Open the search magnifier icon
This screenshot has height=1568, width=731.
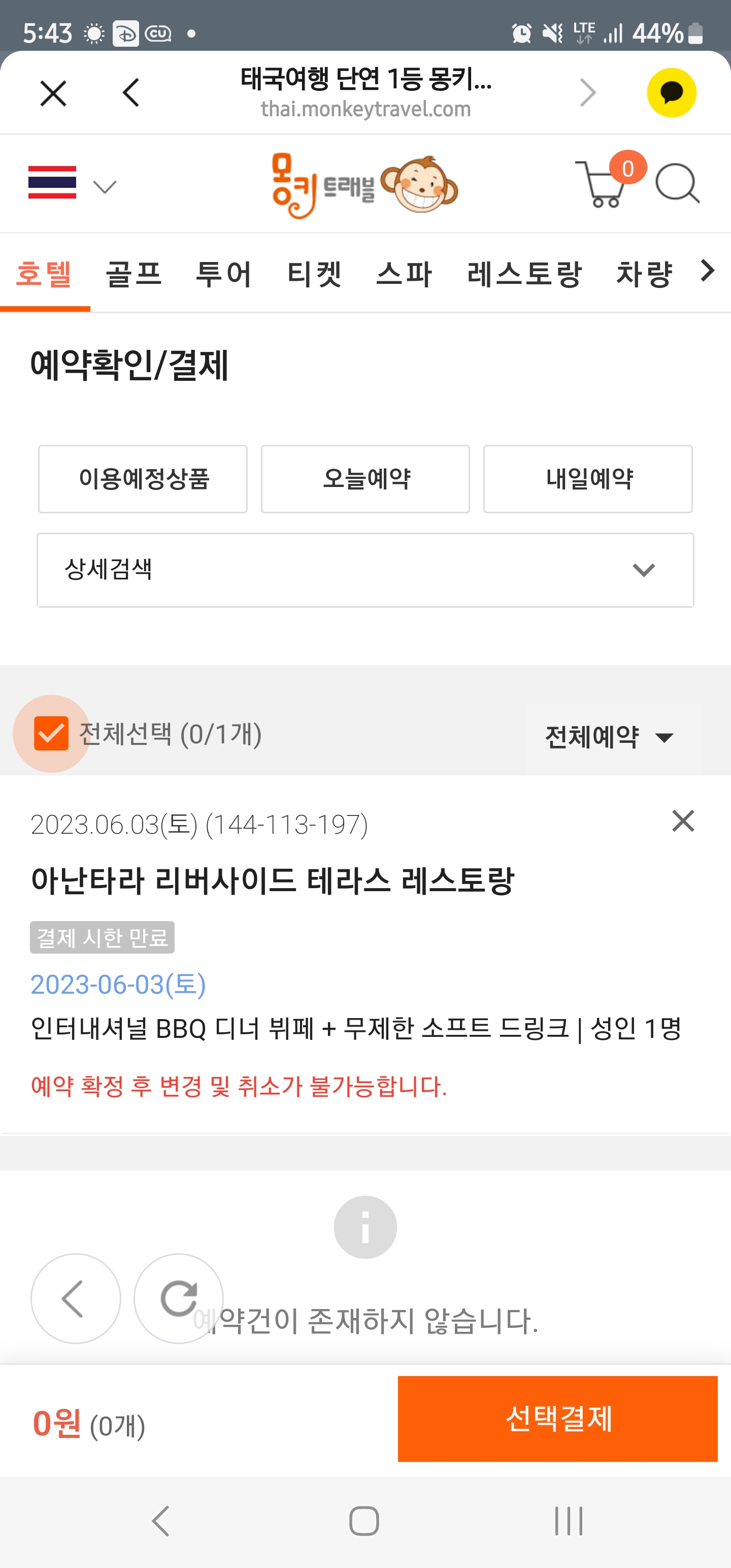click(677, 183)
